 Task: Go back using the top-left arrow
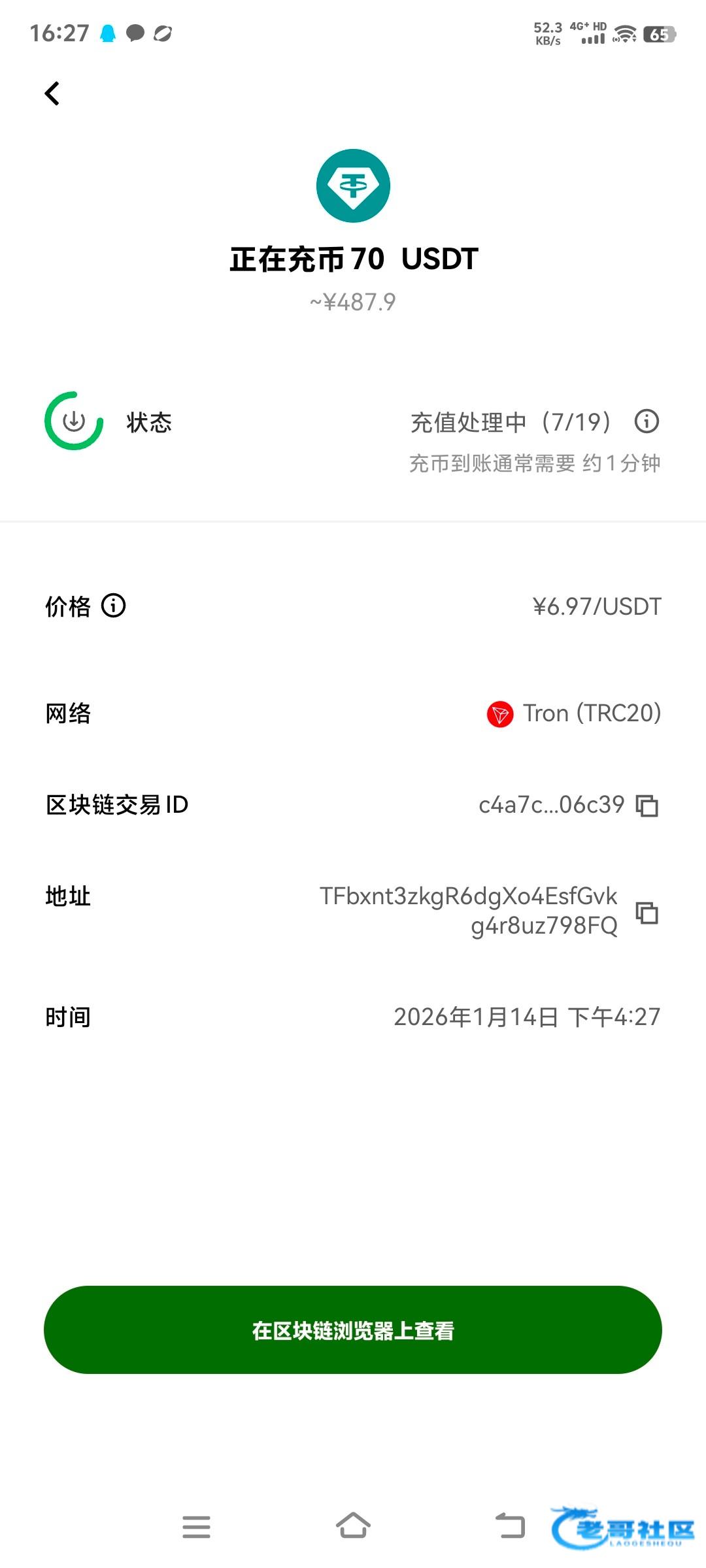tap(52, 93)
